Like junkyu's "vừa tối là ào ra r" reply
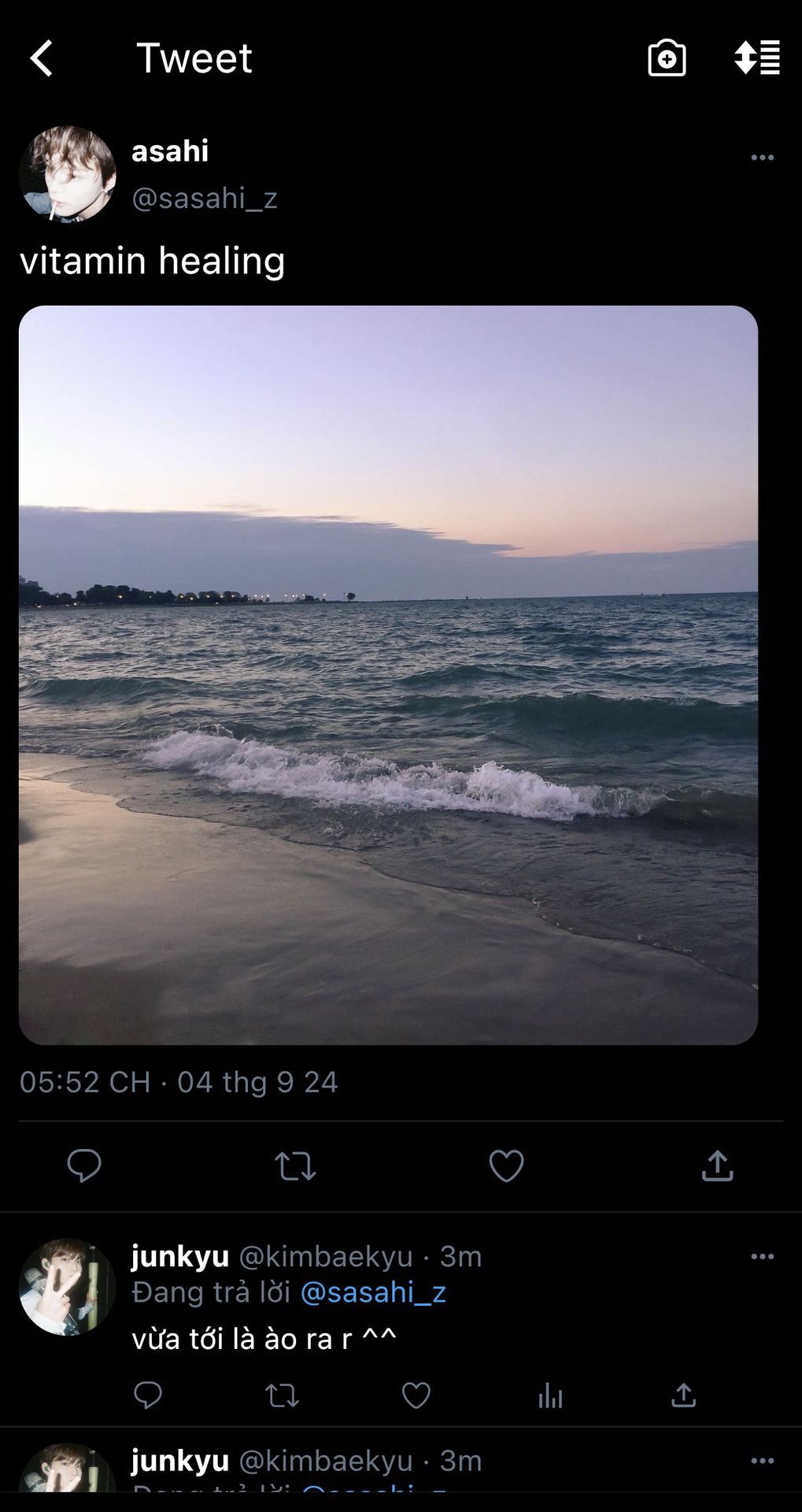802x1512 pixels. pos(416,1395)
